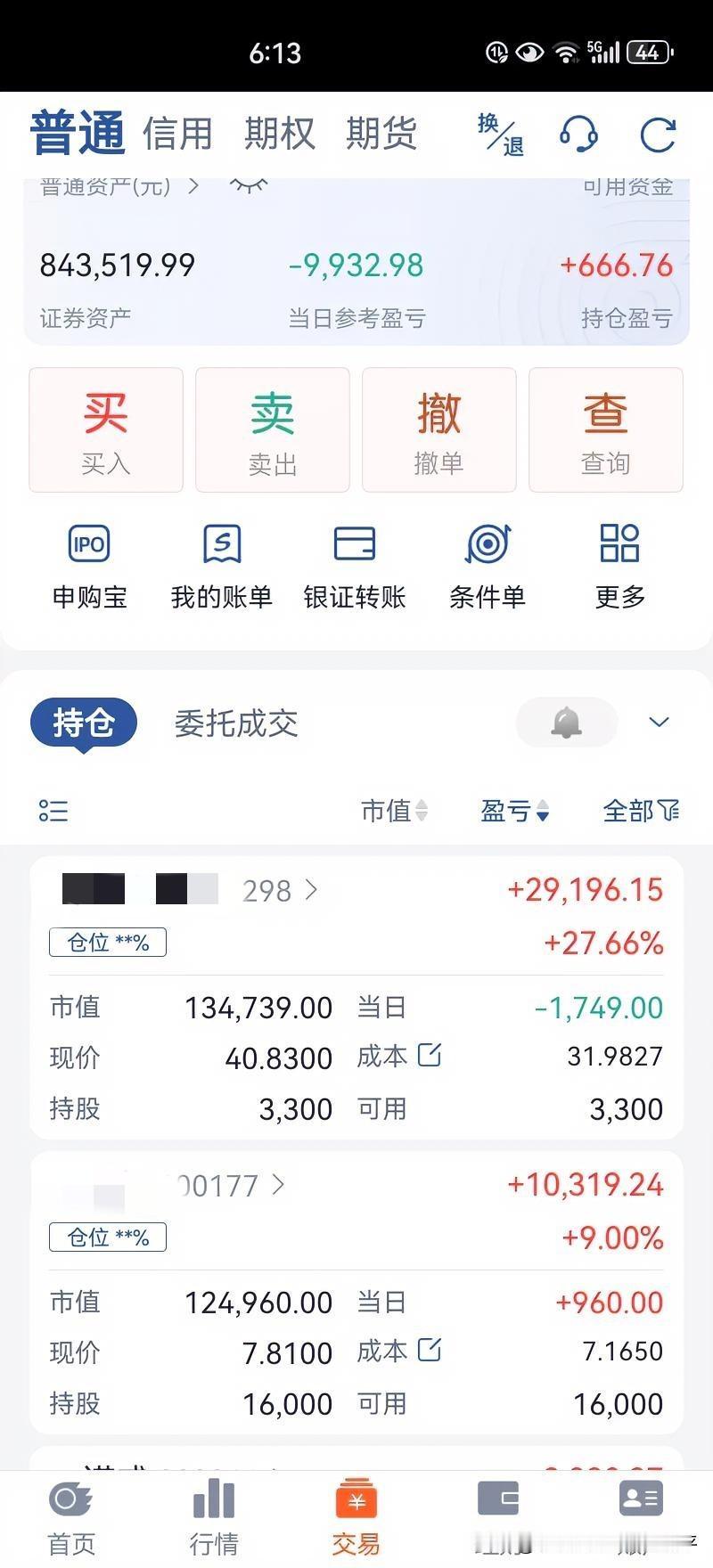713x1568 pixels.
Task: Open the 更多 more functions grid
Action: click(619, 566)
